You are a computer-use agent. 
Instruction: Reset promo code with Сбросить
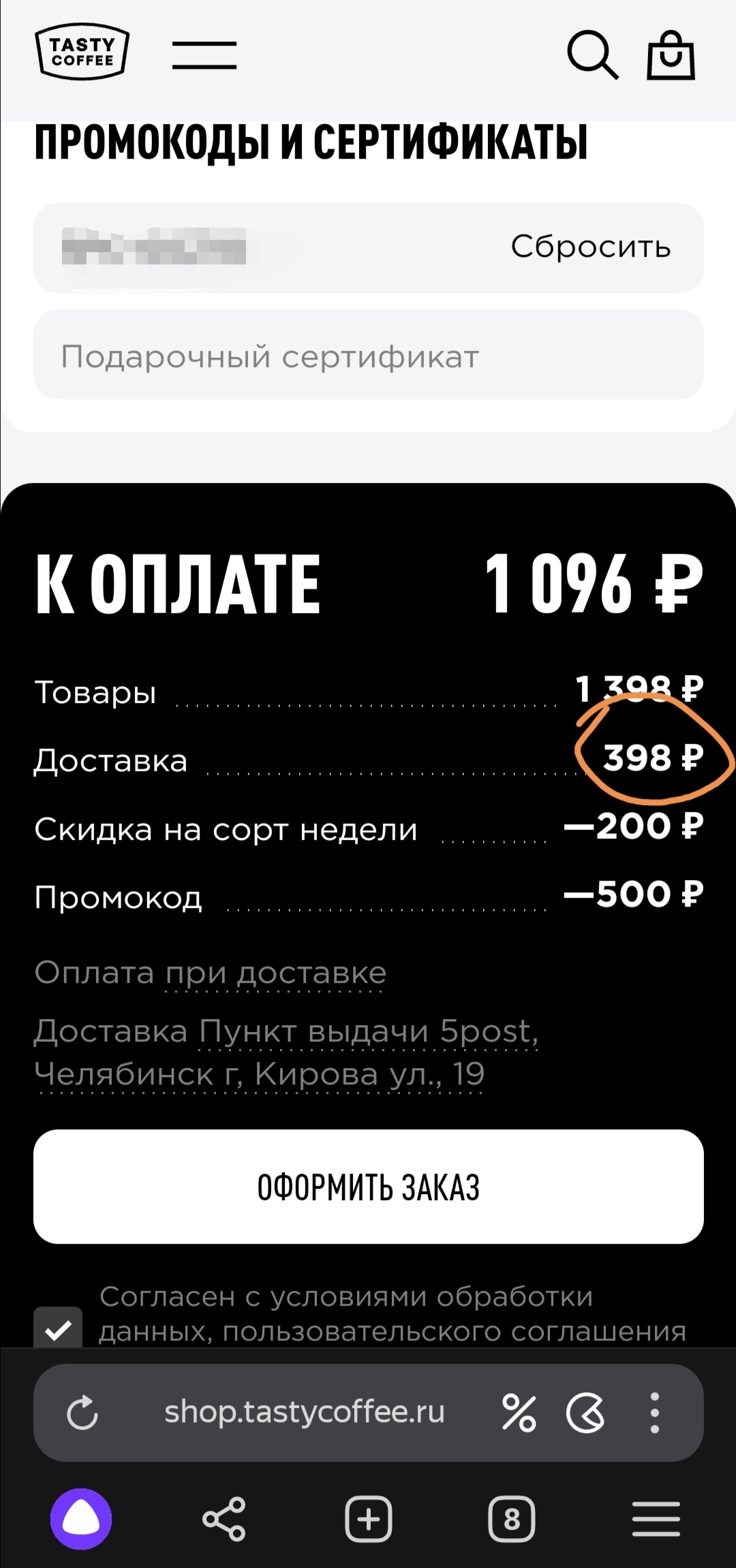(590, 247)
